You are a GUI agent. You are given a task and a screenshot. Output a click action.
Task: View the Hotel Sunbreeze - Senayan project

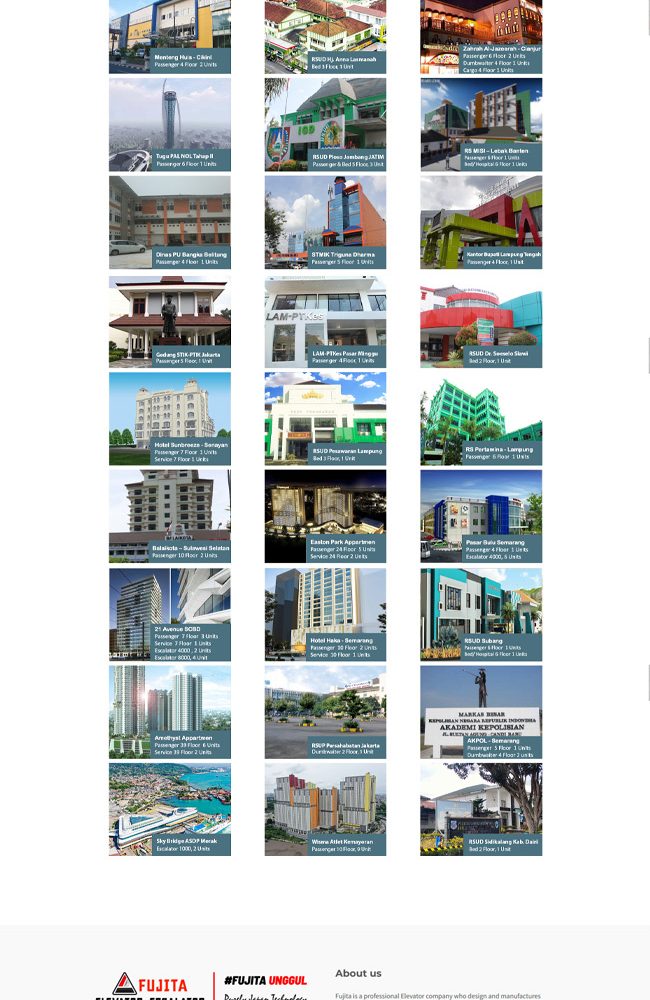click(x=169, y=418)
